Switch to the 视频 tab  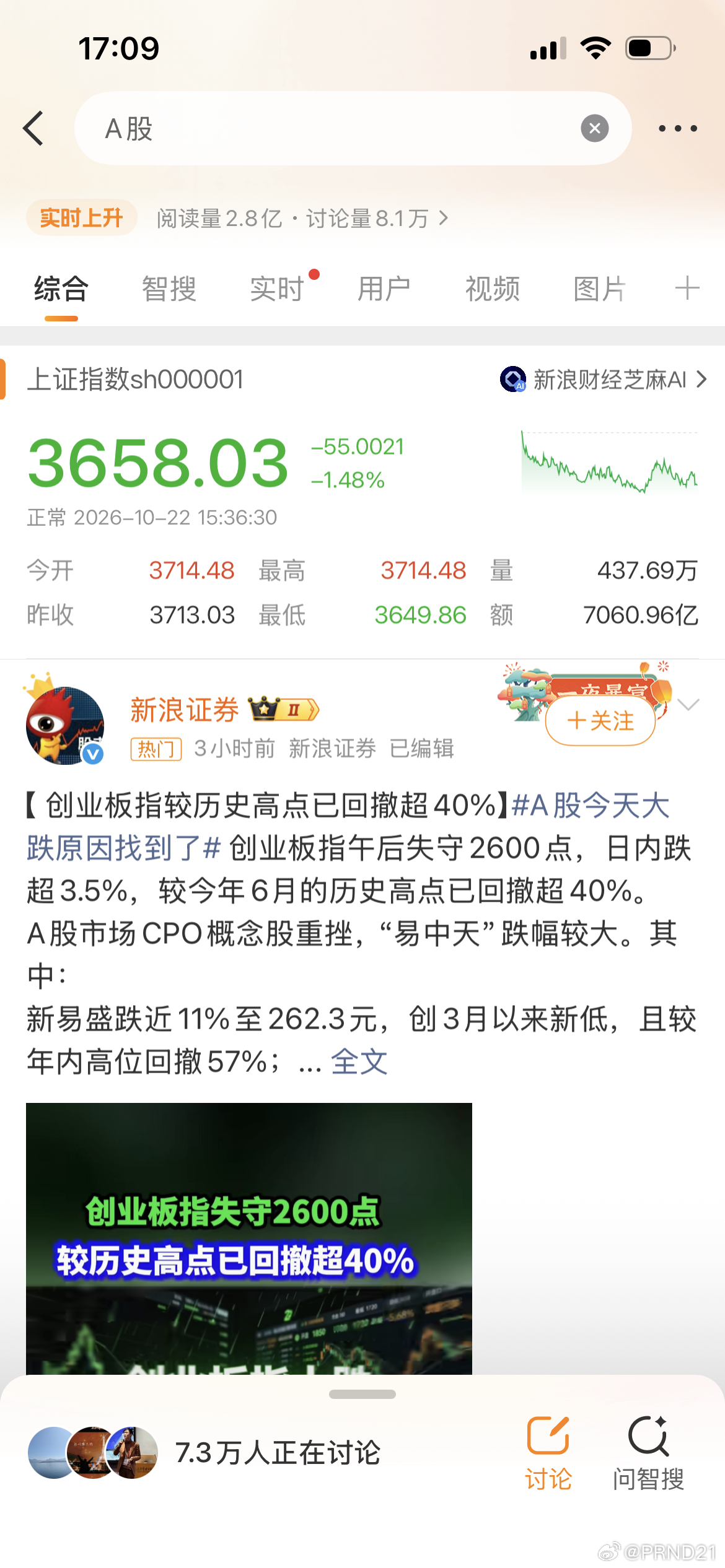493,289
